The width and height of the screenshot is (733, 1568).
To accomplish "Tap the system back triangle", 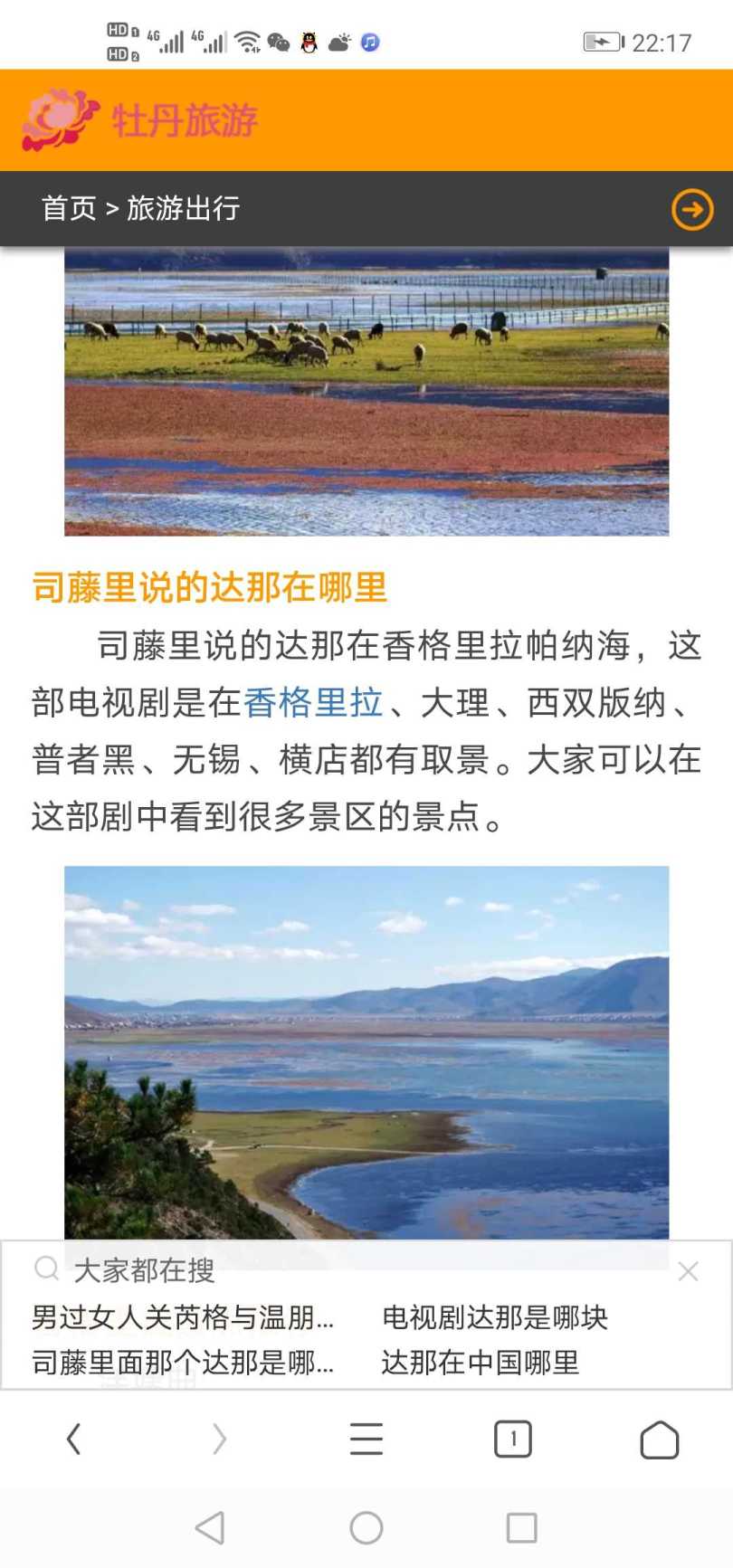I will tap(210, 1527).
